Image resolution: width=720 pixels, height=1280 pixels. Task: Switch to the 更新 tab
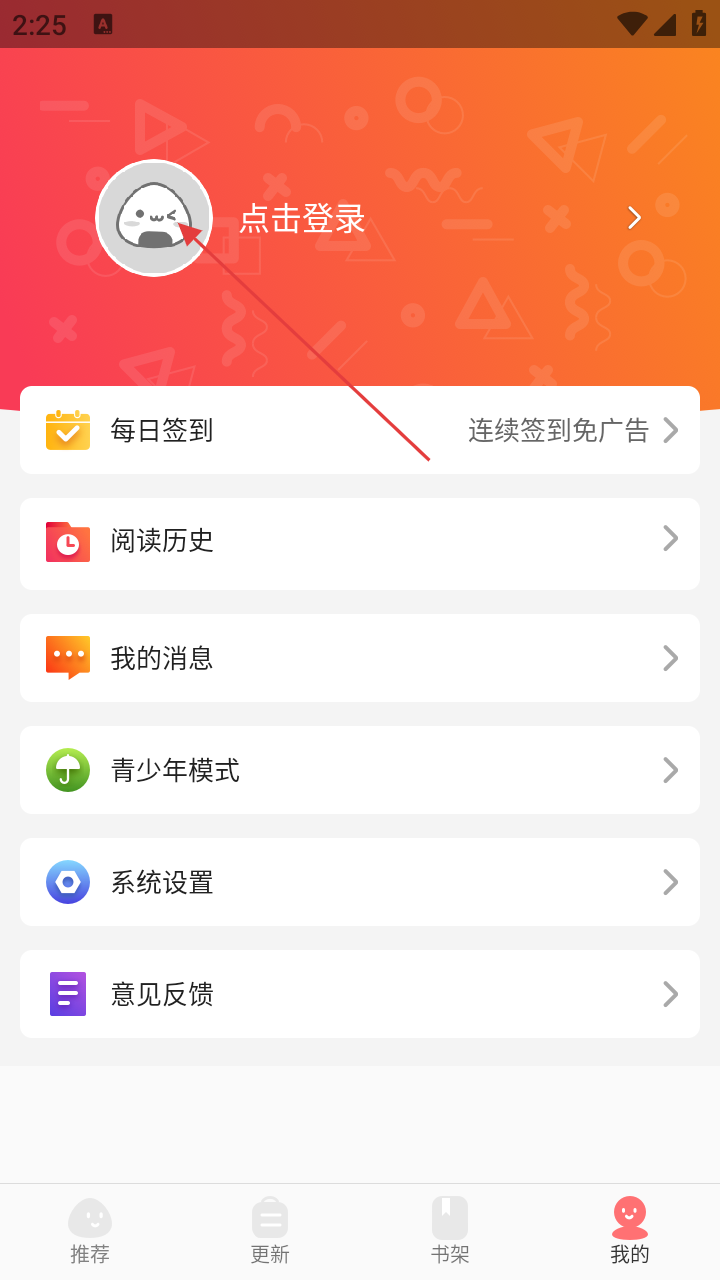pyautogui.click(x=270, y=1232)
